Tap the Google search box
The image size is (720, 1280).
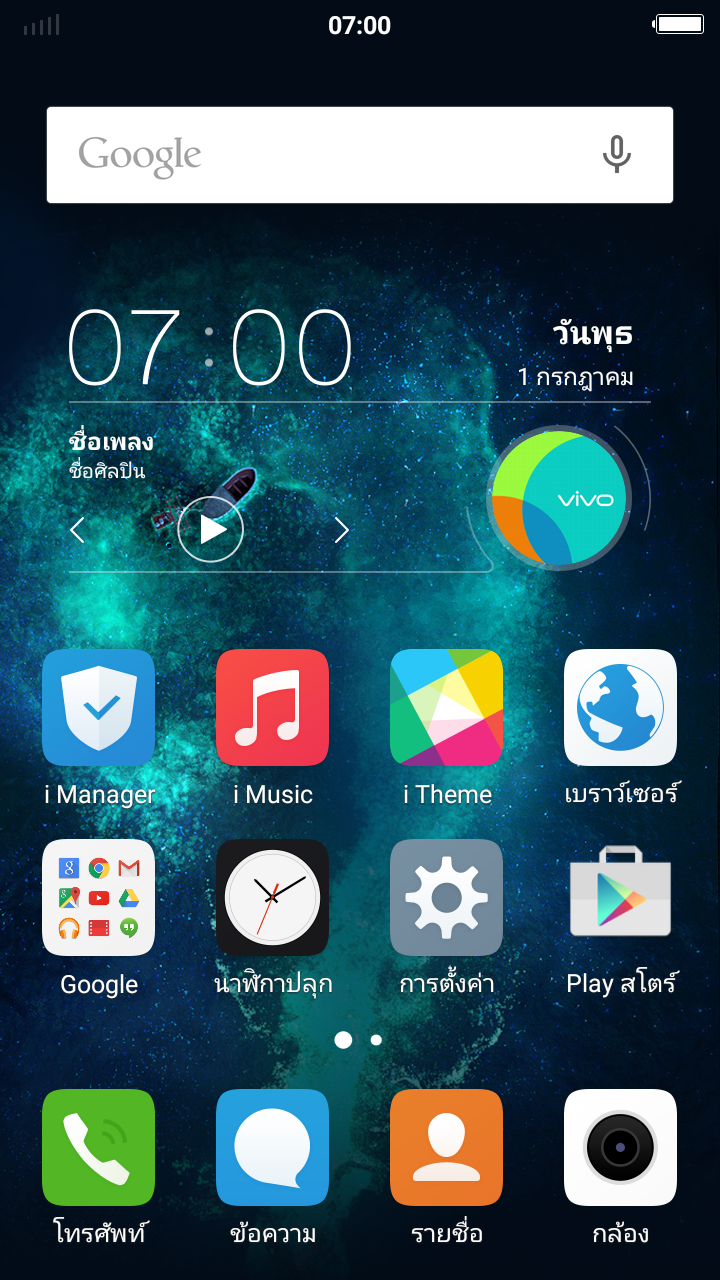(359, 155)
